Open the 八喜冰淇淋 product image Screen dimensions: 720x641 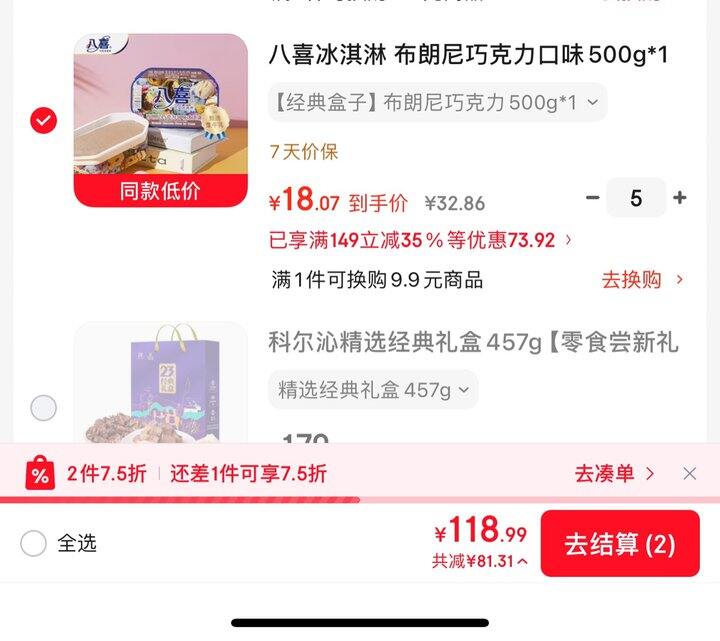(x=161, y=120)
